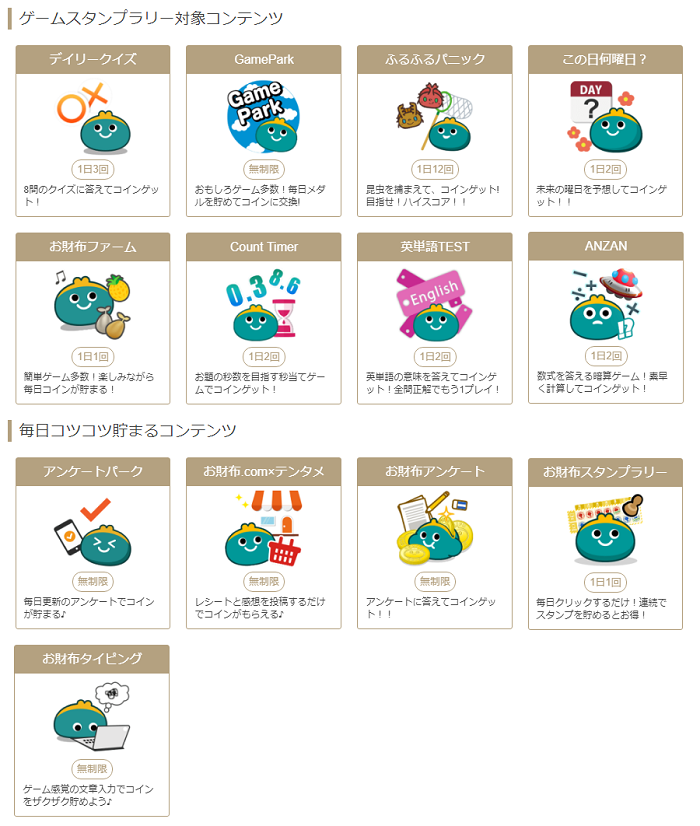Open この日何曜日？ content card
Screen dimensions: 700x826
pos(605,130)
